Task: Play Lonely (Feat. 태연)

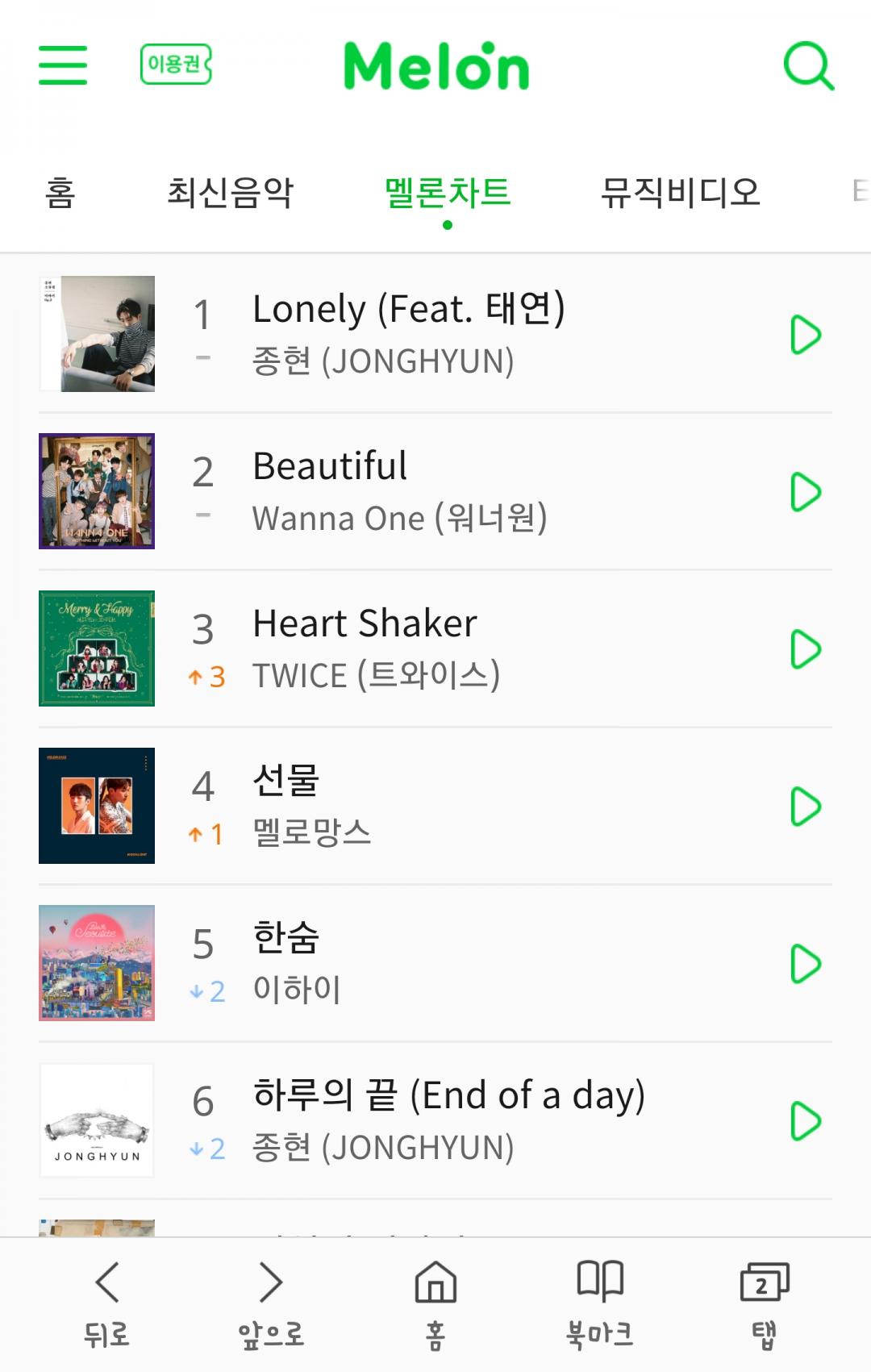Action: tap(805, 335)
